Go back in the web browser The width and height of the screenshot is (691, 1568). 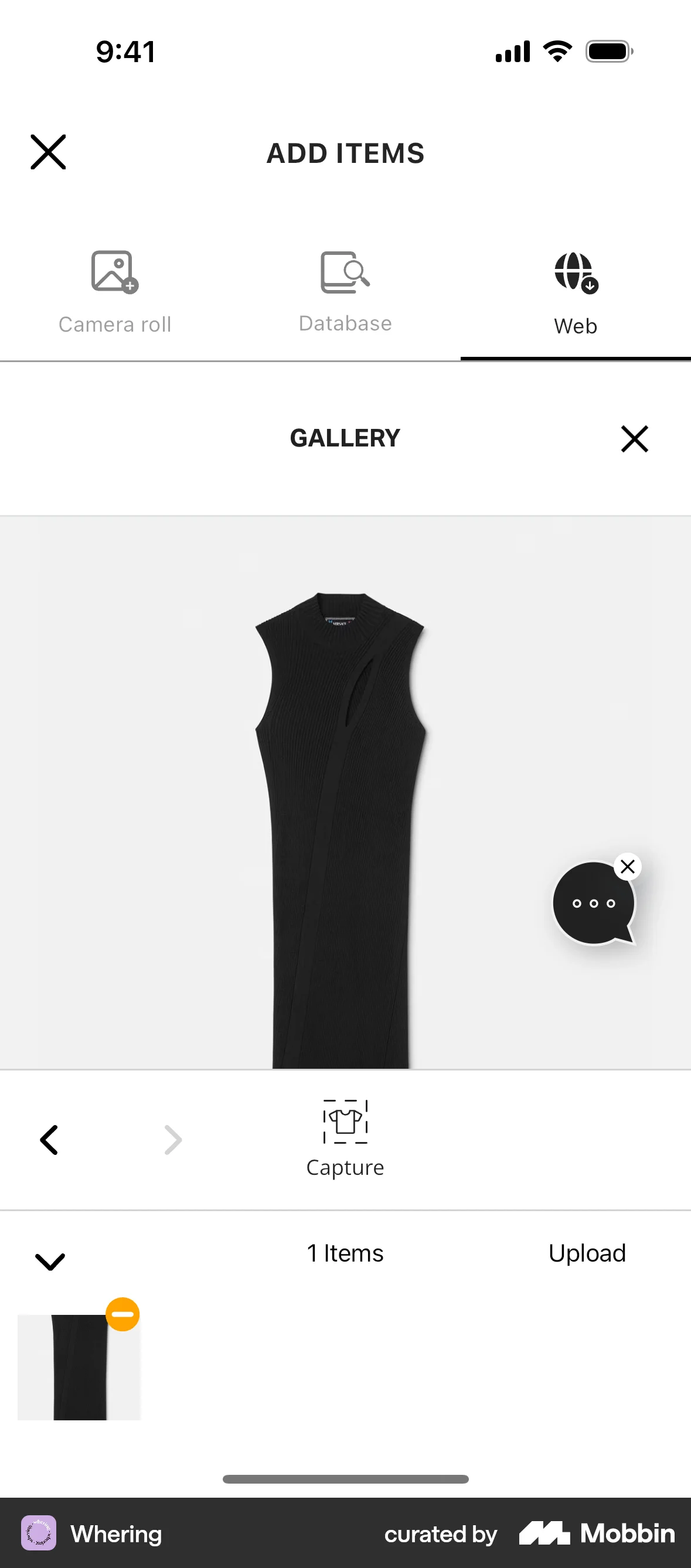(49, 1140)
